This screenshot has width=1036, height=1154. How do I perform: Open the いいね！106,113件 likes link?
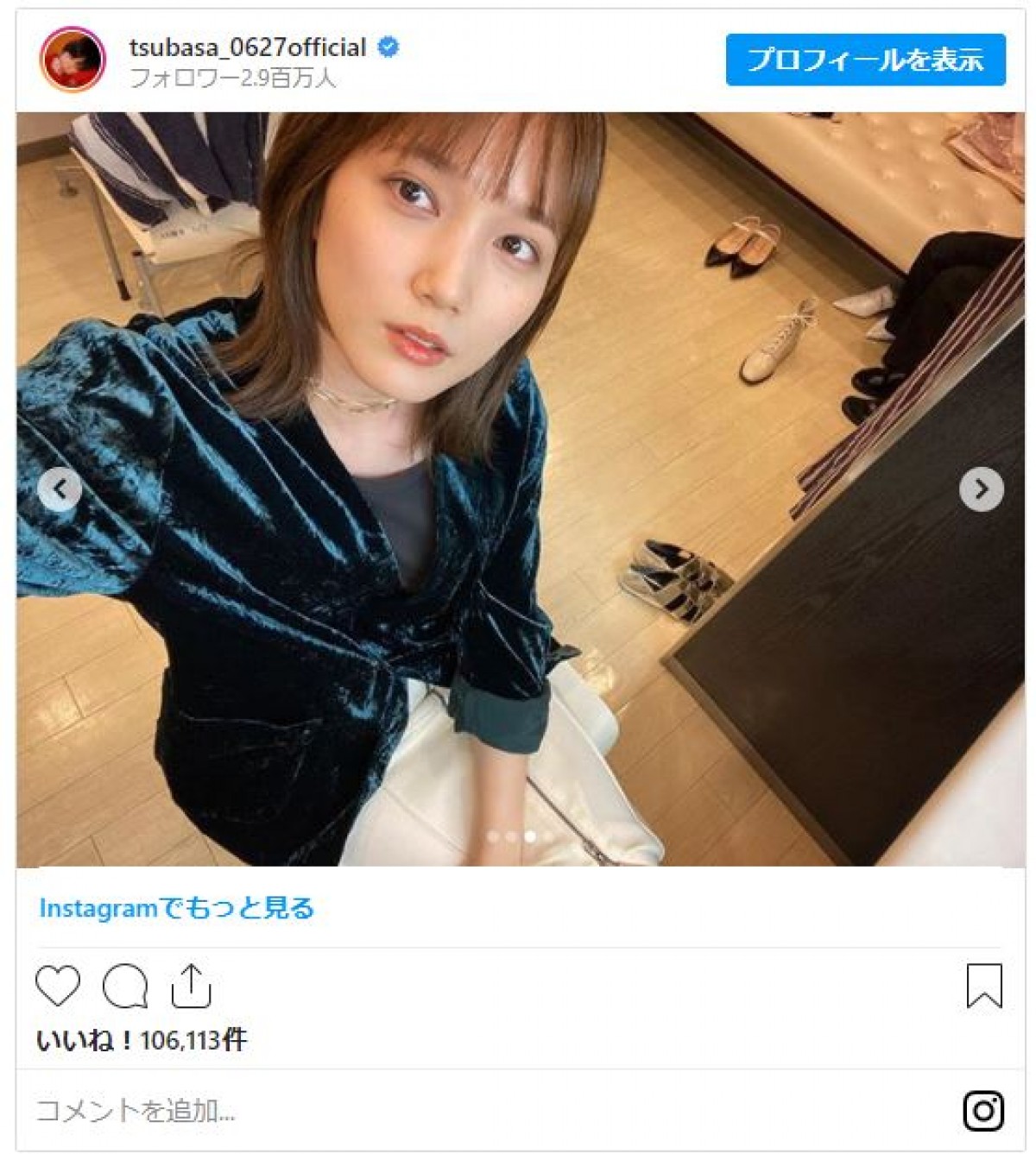(142, 1040)
